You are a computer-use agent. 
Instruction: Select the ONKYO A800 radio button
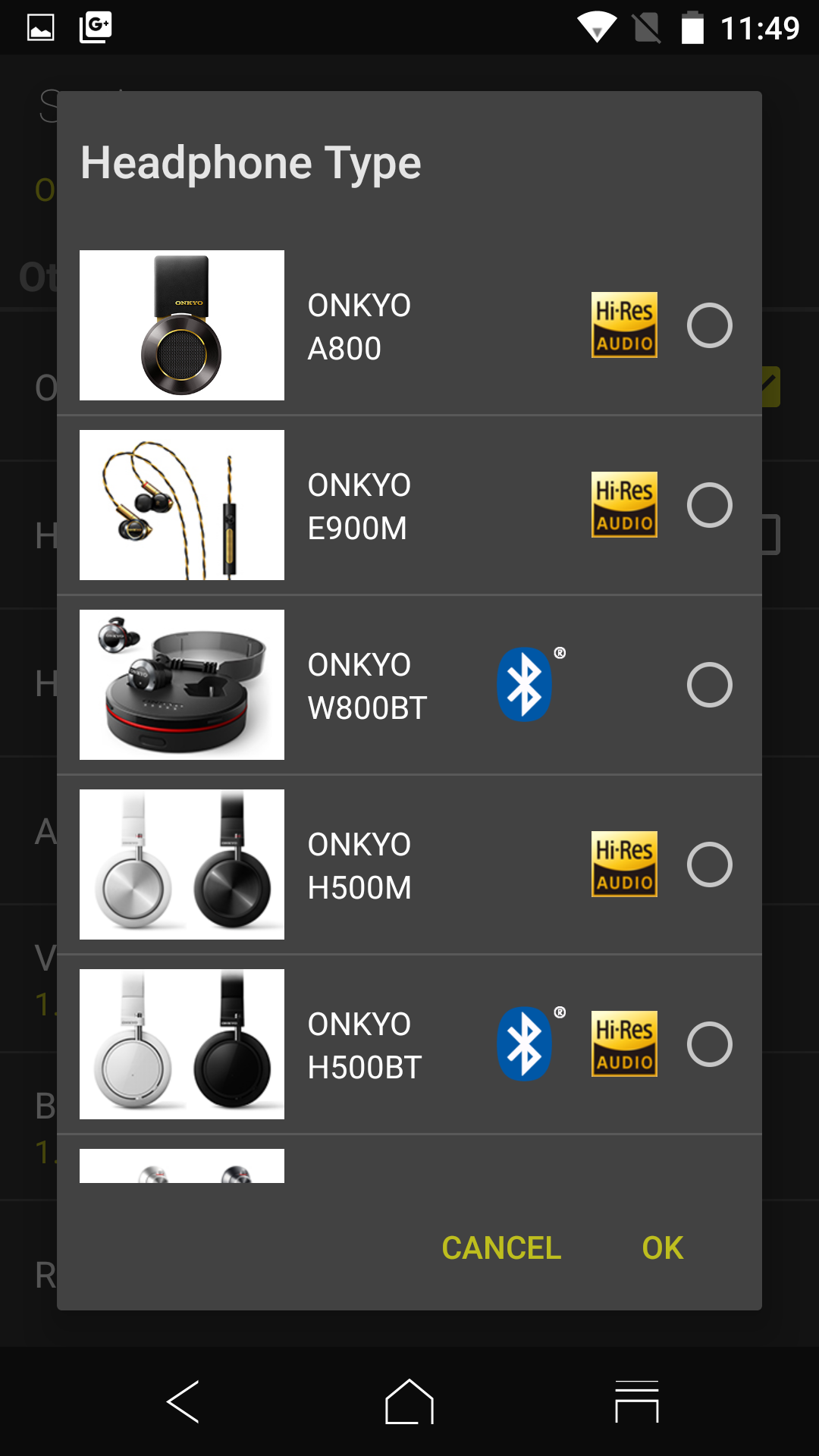(709, 325)
